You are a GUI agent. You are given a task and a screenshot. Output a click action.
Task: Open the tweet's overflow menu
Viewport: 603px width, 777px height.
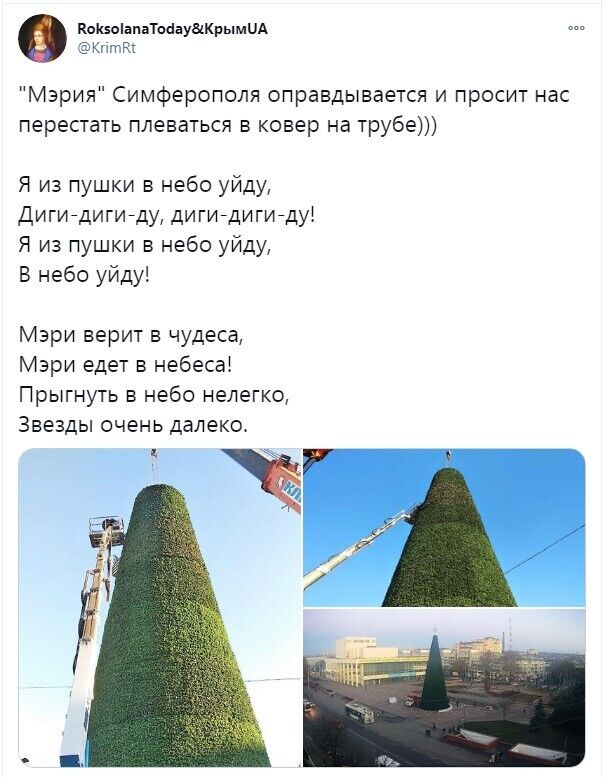click(x=574, y=27)
